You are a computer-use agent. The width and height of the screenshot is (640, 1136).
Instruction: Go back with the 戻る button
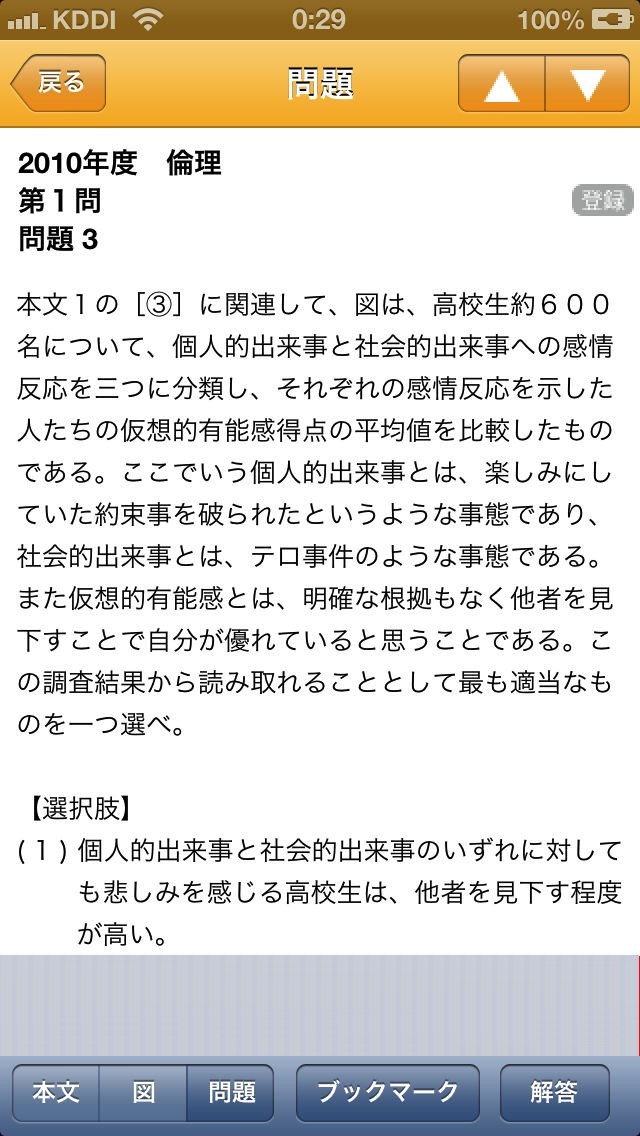tap(59, 84)
